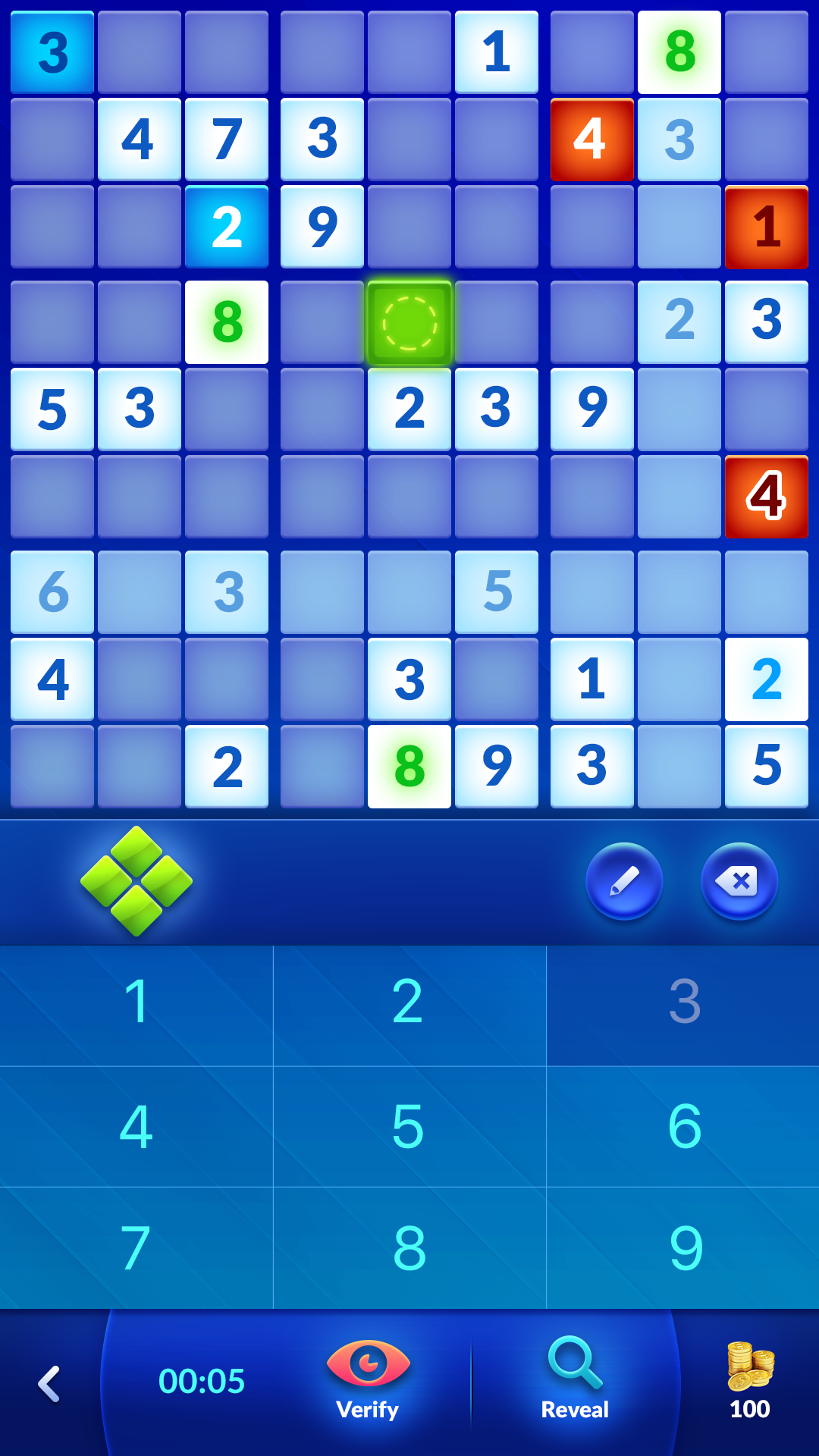
Task: Verify the current puzzle entries
Action: coord(368,1381)
